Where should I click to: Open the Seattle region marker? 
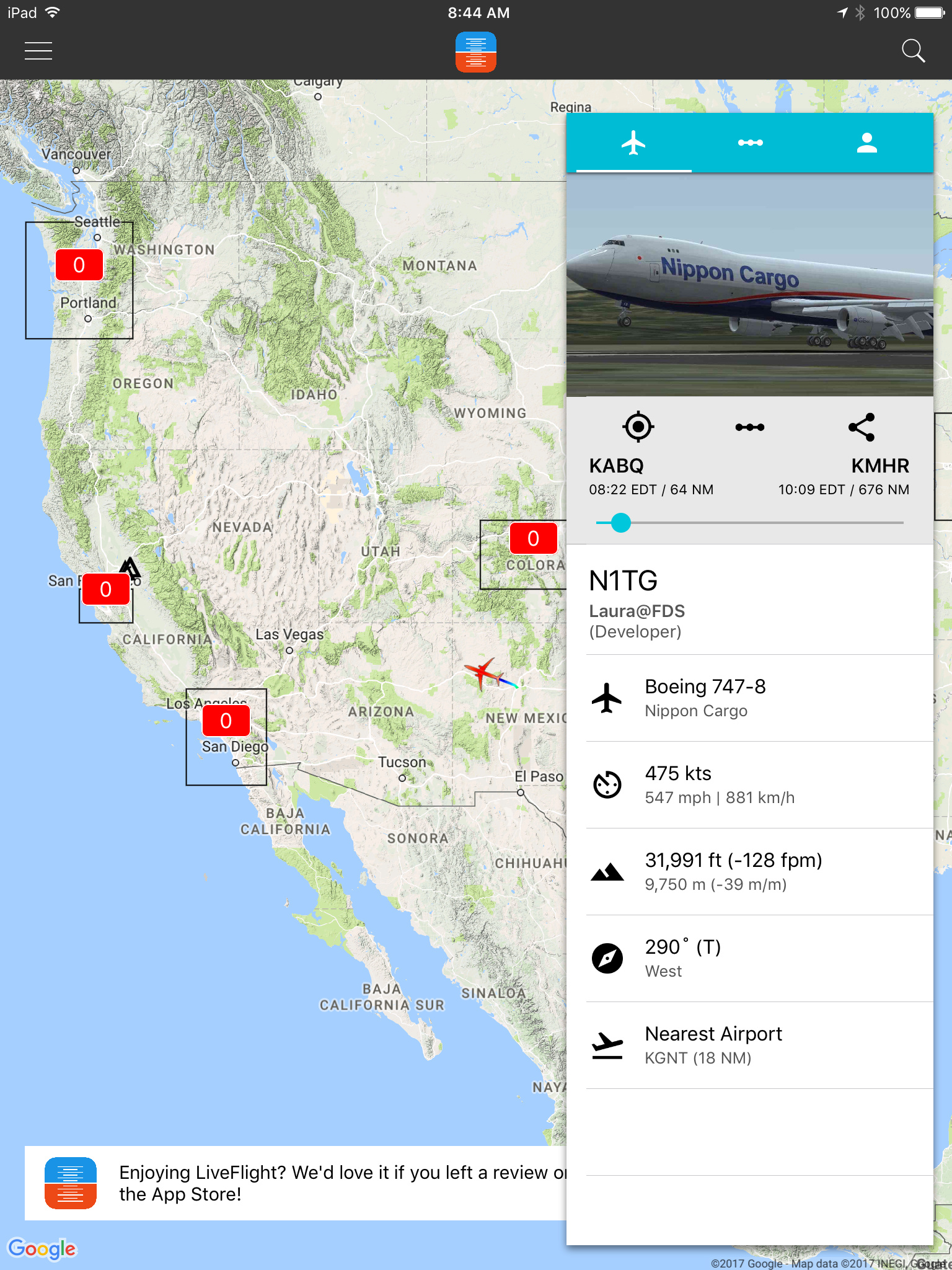79,265
